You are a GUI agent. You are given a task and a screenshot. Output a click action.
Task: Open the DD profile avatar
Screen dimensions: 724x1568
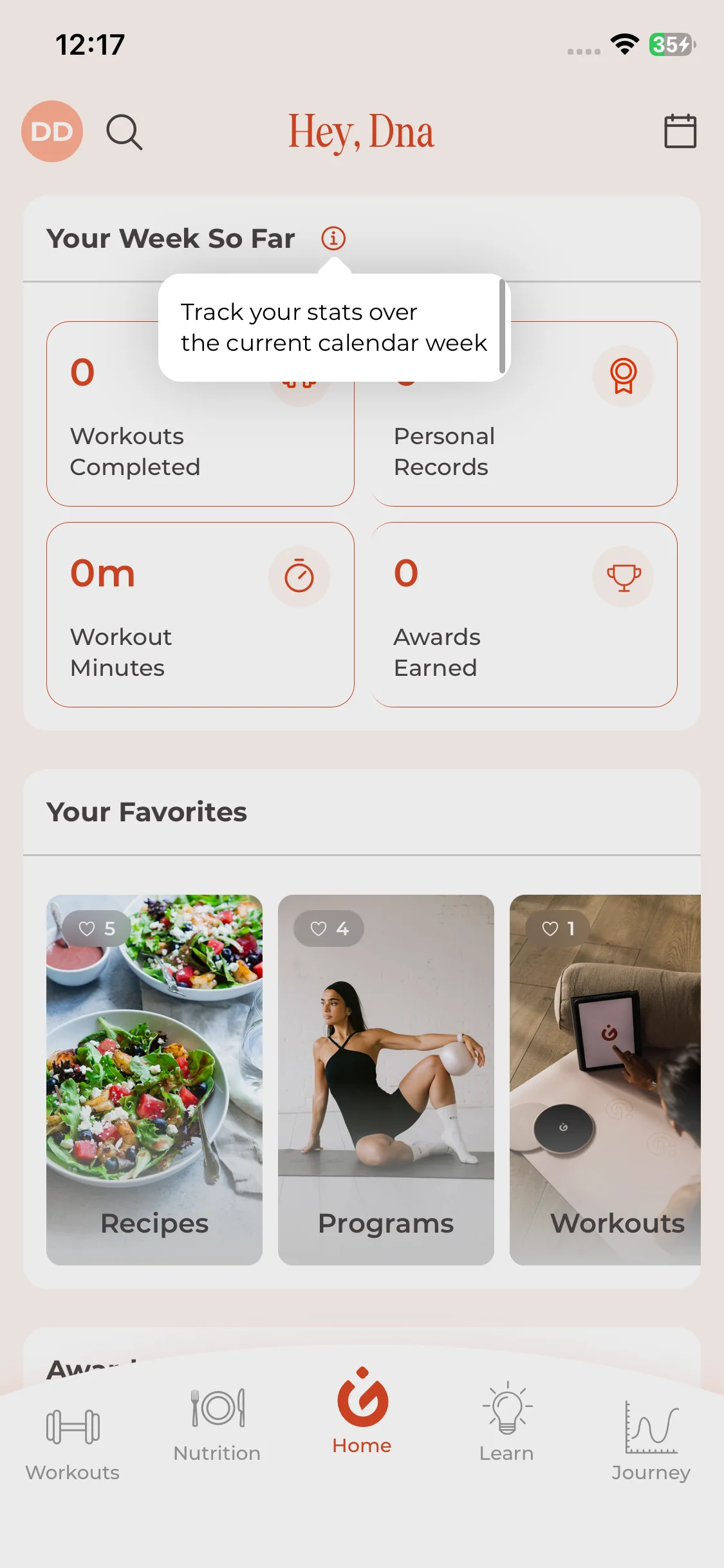tap(52, 131)
